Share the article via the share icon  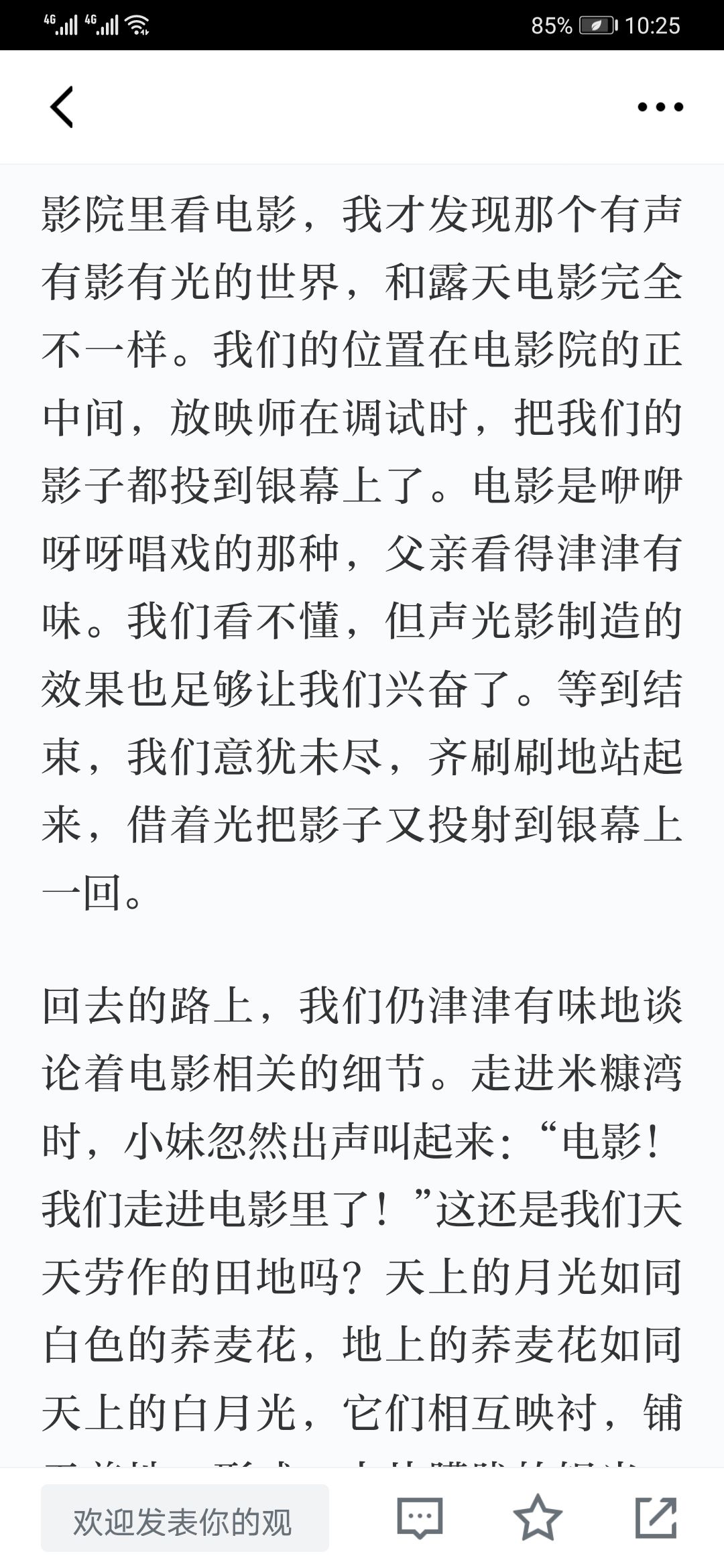click(656, 1517)
